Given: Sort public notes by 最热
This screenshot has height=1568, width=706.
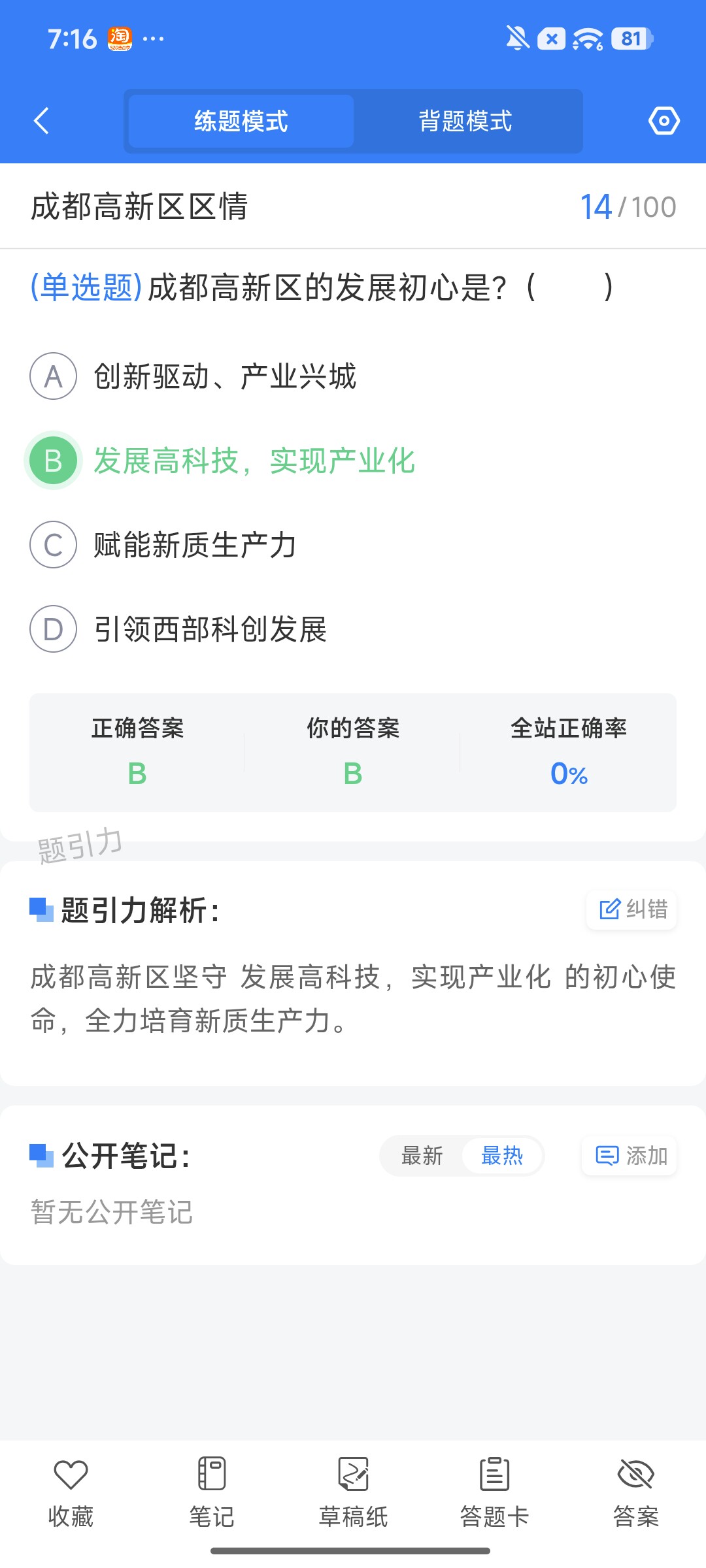Looking at the screenshot, I should click(502, 1156).
